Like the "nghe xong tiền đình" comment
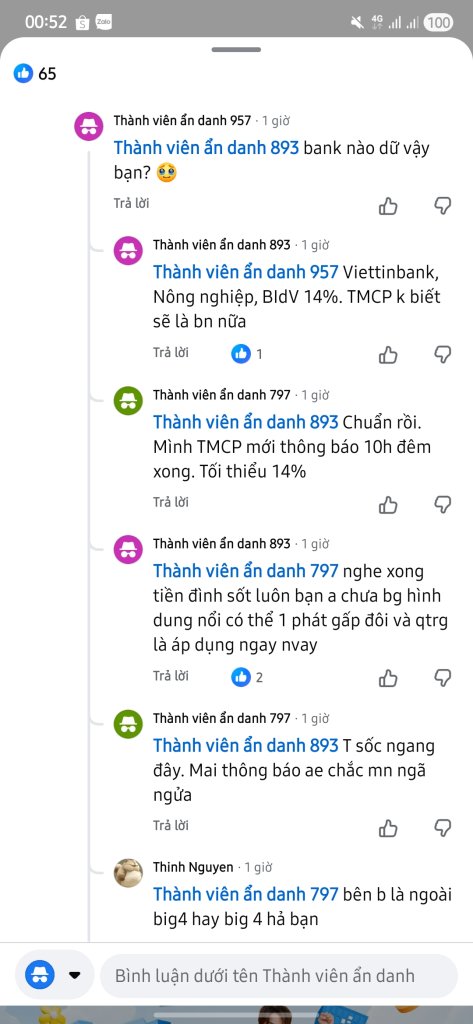The image size is (473, 1024). [388, 678]
